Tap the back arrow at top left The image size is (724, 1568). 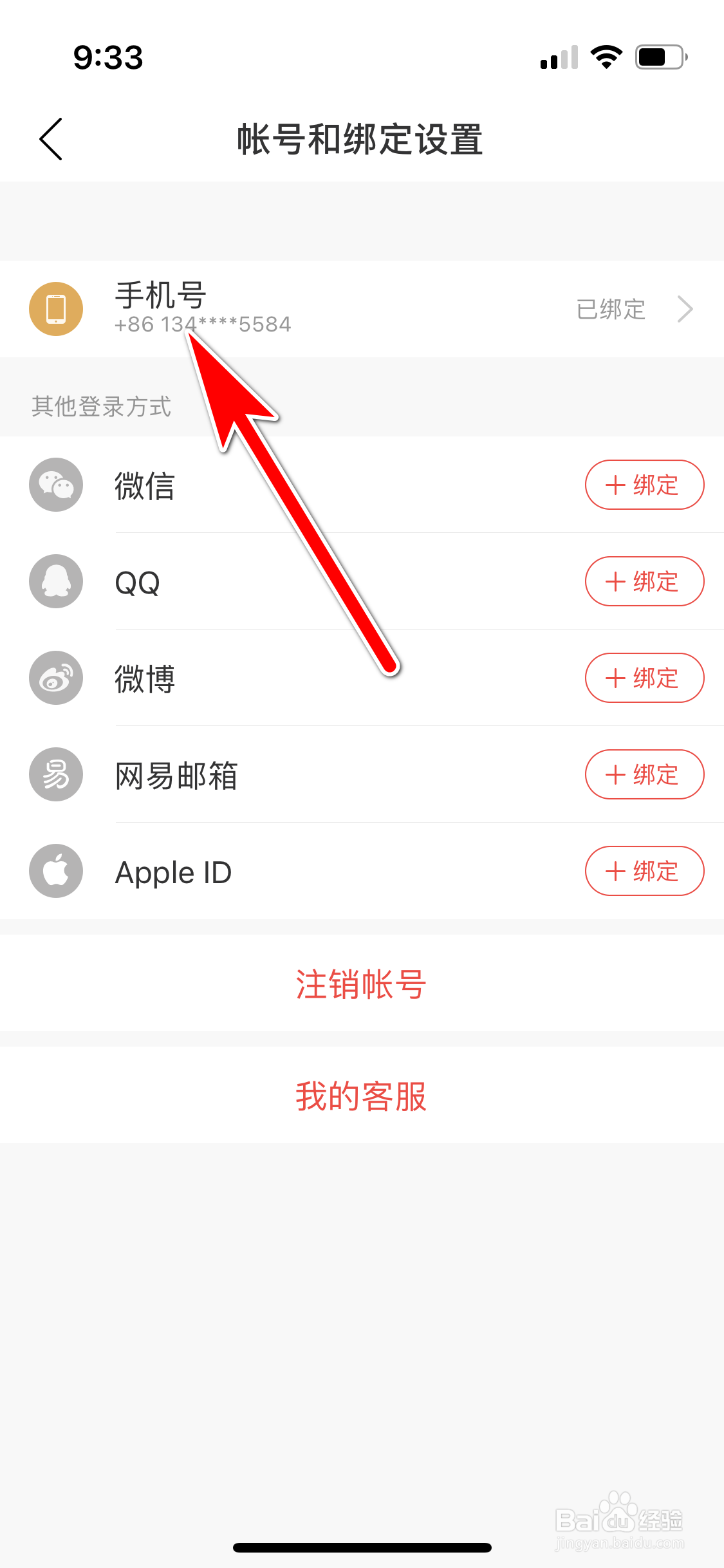tap(50, 138)
